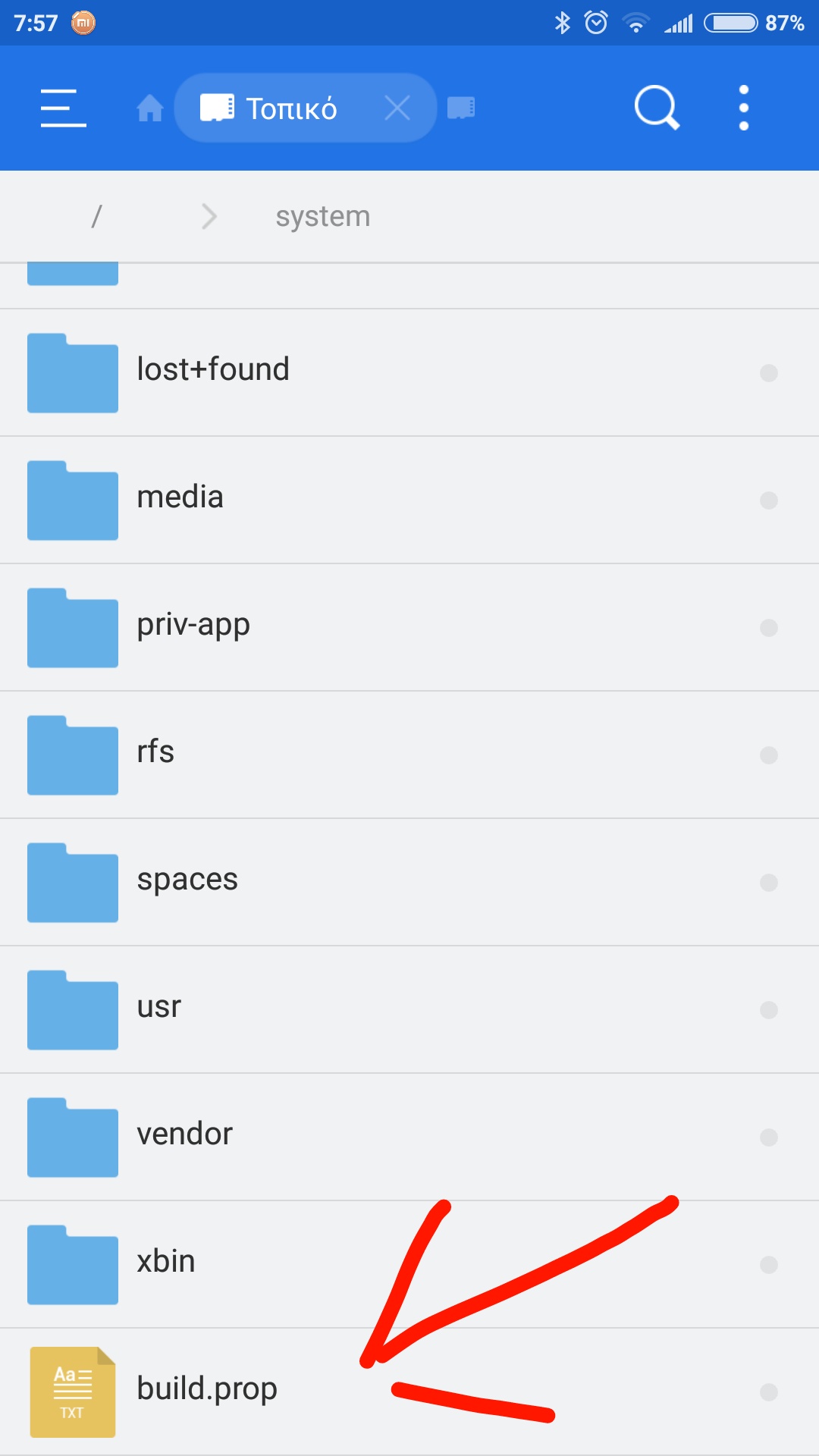The image size is (819, 1456).
Task: Open the overflow menu
Action: point(743,108)
